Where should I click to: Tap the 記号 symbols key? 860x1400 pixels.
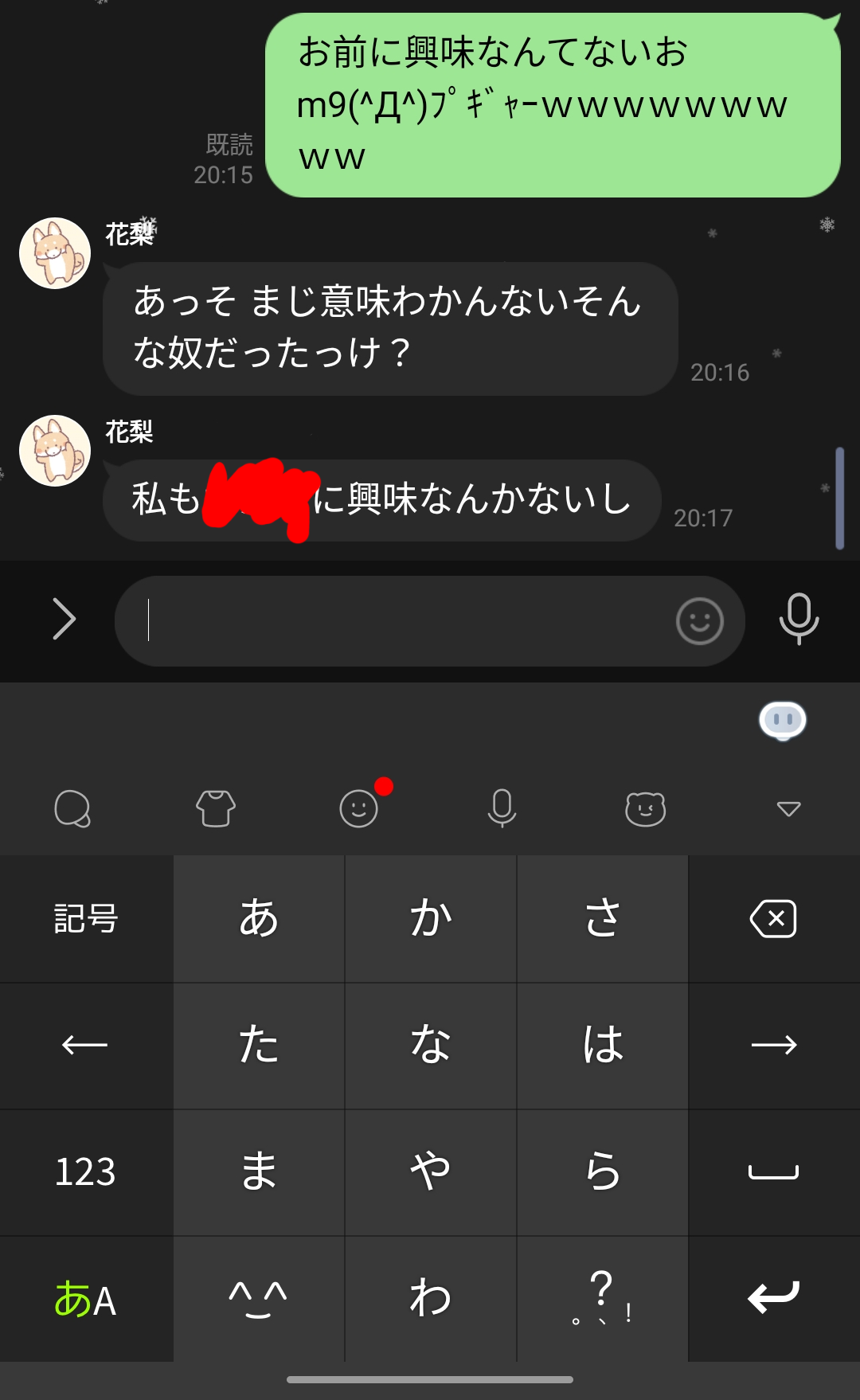pos(86,919)
